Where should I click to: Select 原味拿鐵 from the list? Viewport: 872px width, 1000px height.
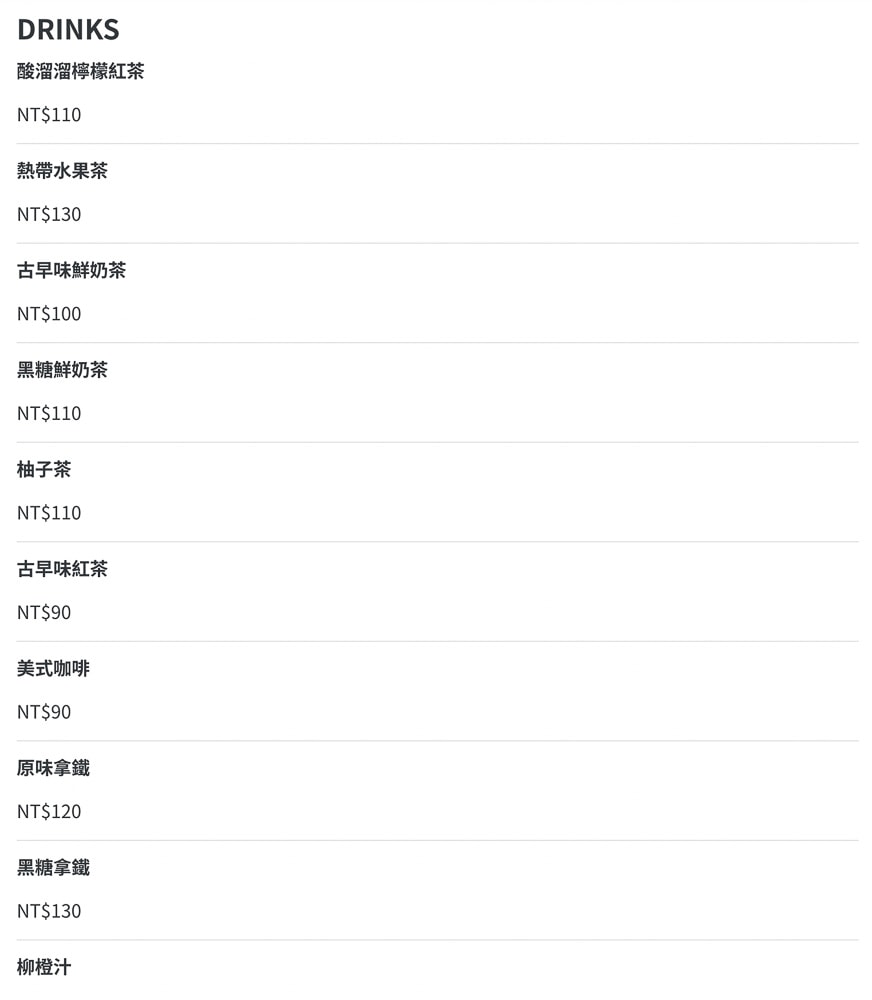[x=53, y=768]
